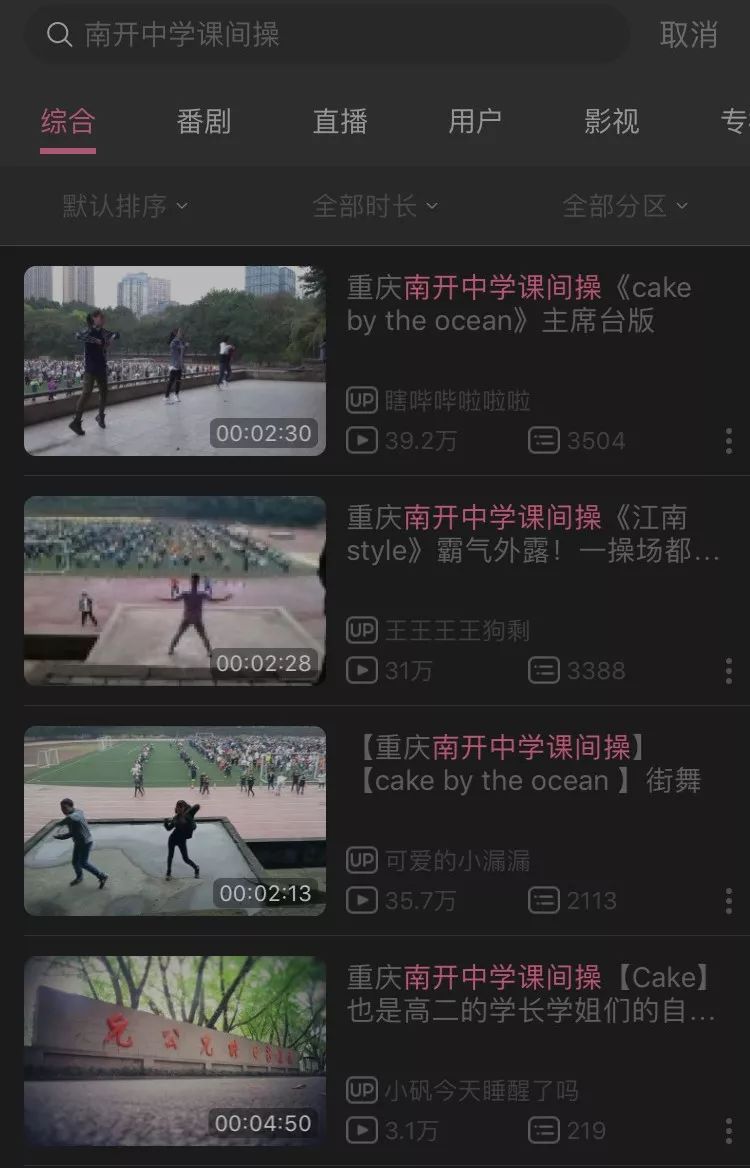Click the danmaku icon showing 3504

[x=543, y=440]
